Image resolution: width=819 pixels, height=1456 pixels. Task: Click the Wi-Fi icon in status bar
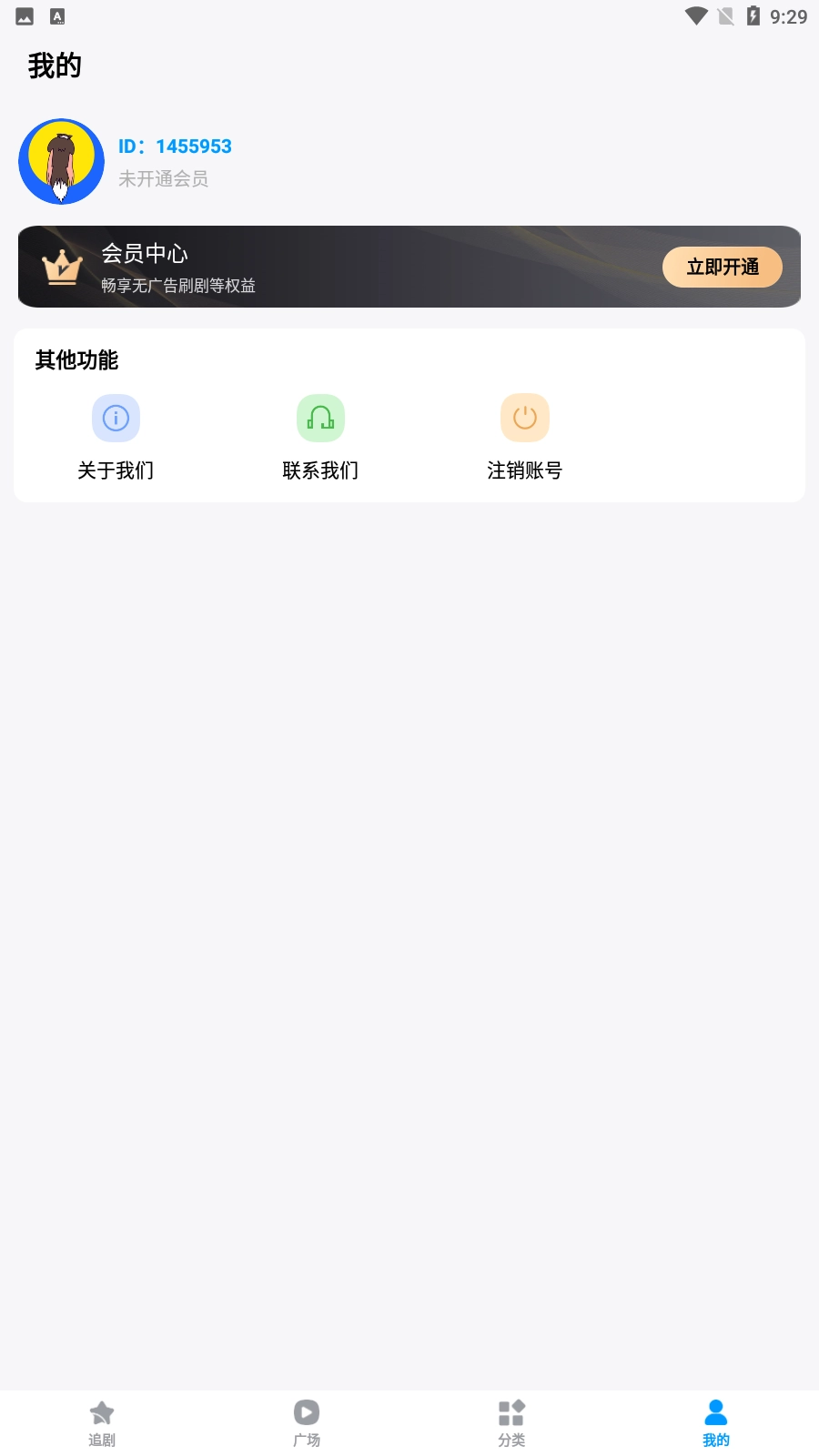694,15
